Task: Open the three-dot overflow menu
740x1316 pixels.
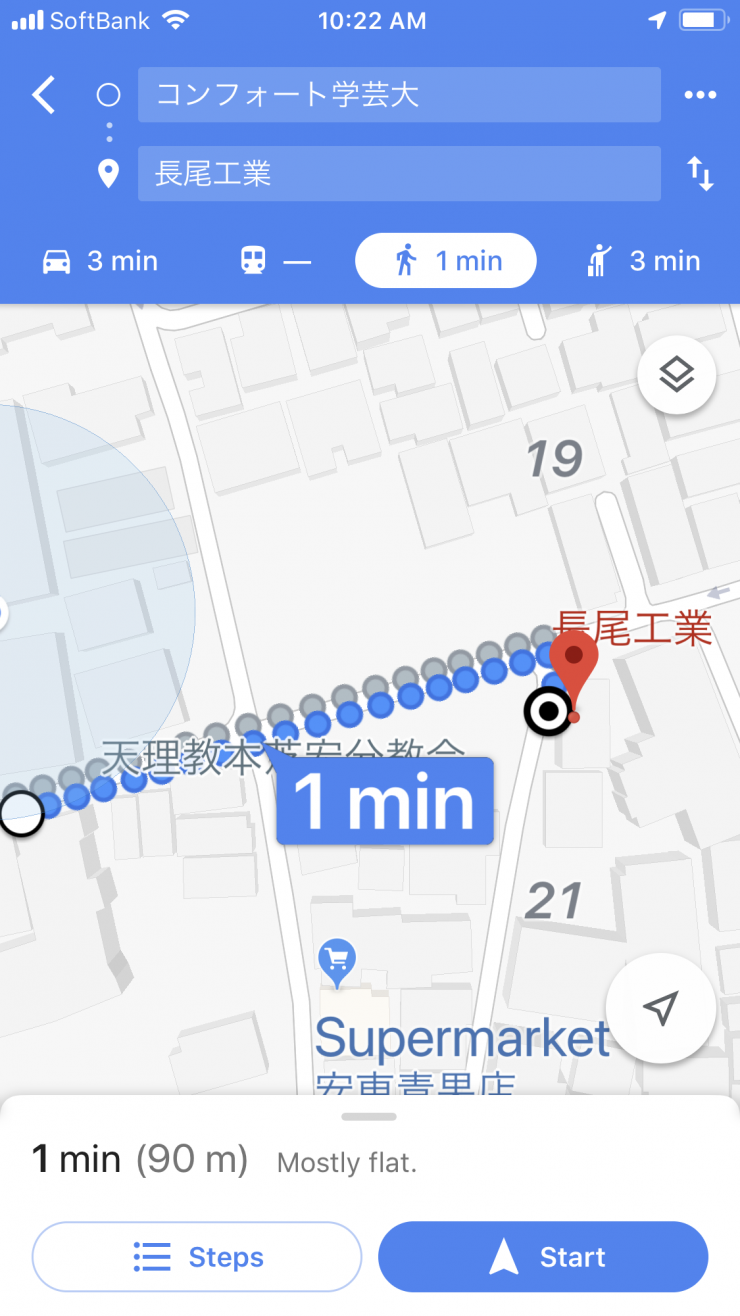Action: (x=700, y=95)
